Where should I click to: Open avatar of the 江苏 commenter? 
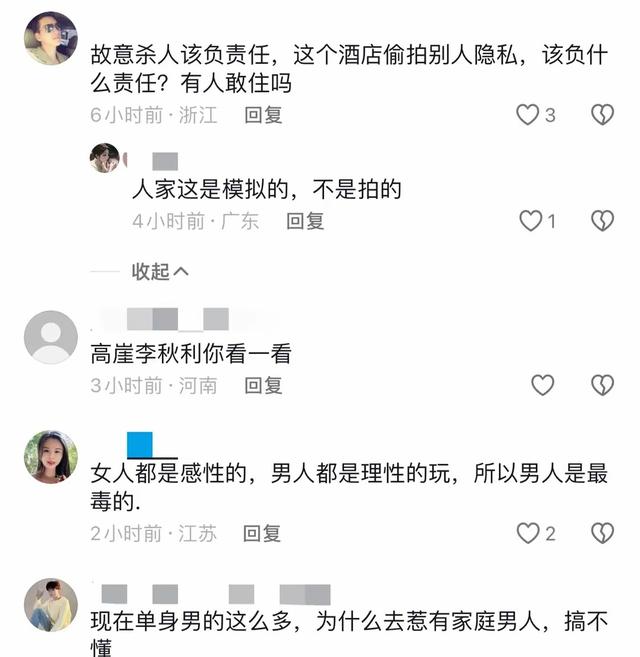[50, 457]
